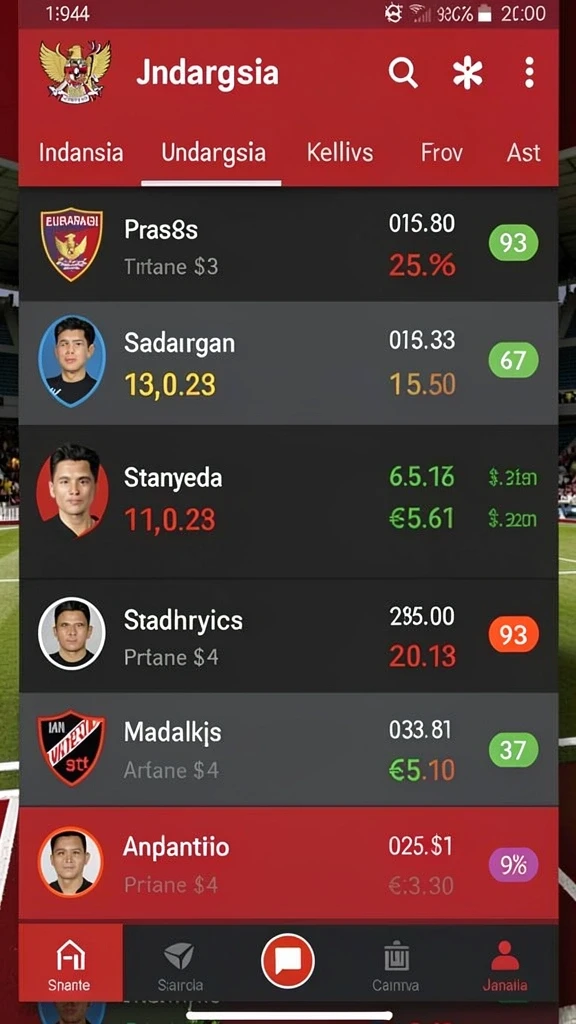Go to the Snante home tab
Image resolution: width=576 pixels, height=1024 pixels.
click(71, 963)
